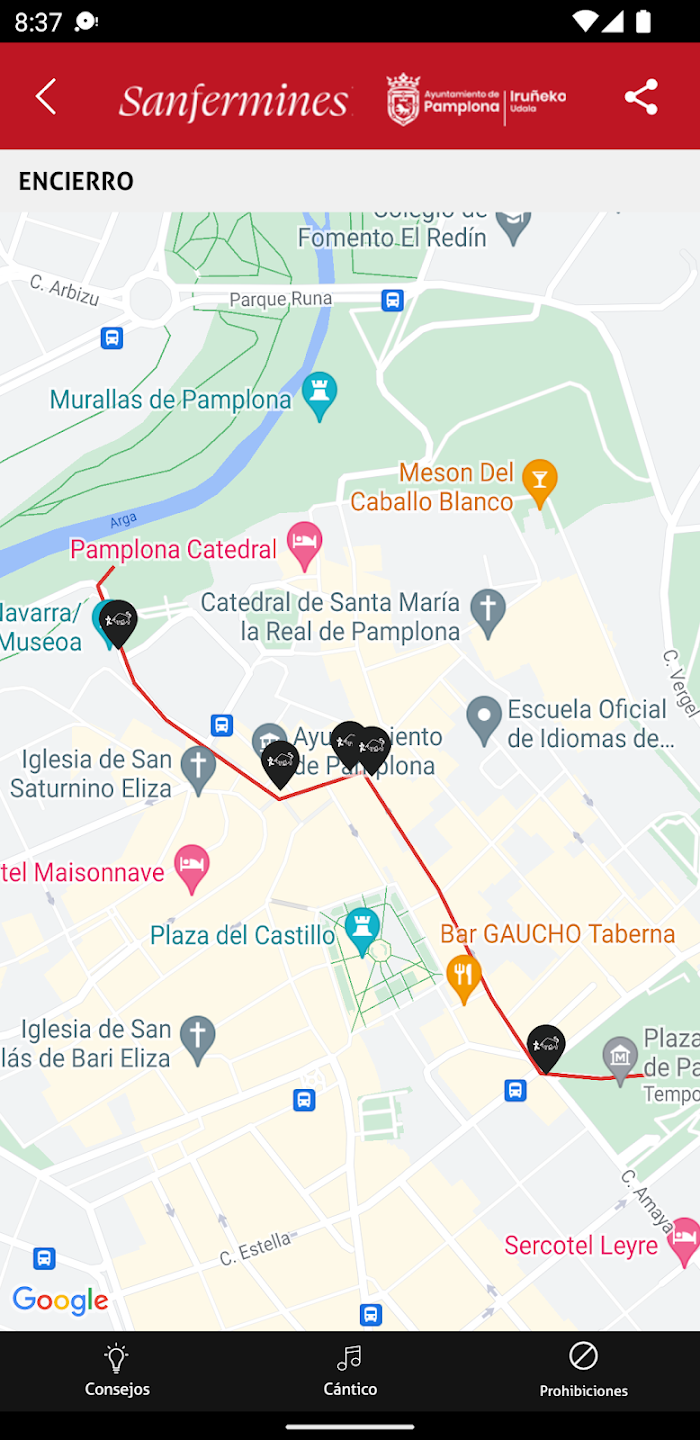
Task: Tap the Sercotel Leyre hotel pin
Action: pyautogui.click(x=686, y=1242)
